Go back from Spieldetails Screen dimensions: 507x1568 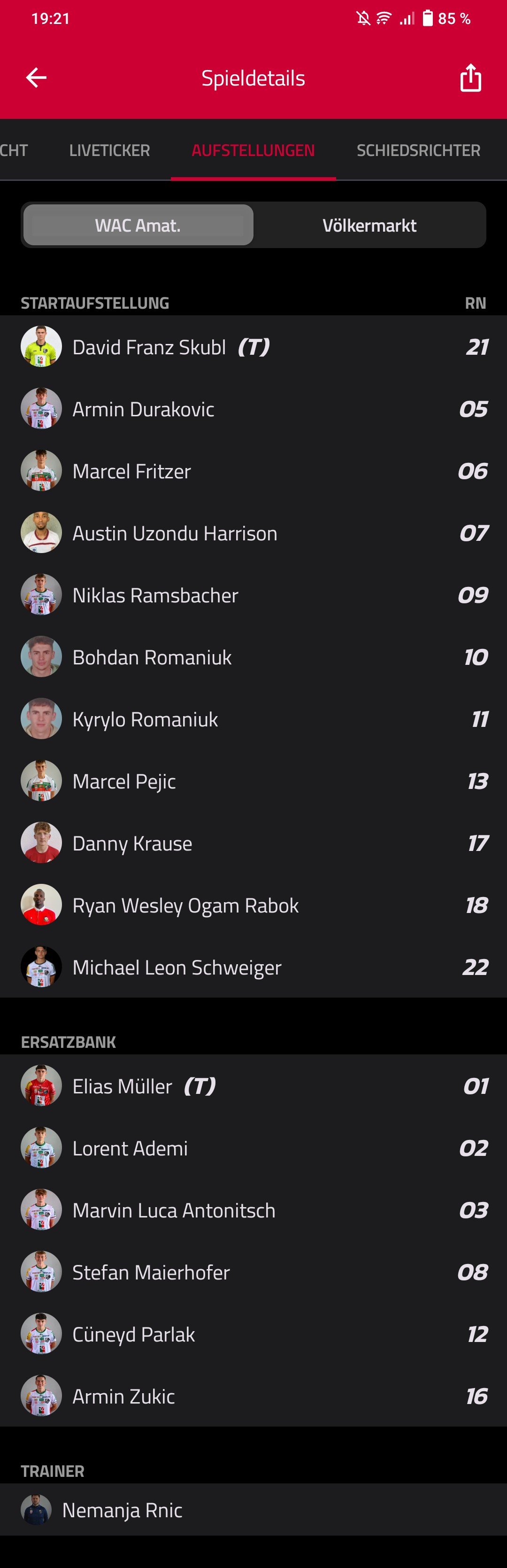tap(37, 78)
